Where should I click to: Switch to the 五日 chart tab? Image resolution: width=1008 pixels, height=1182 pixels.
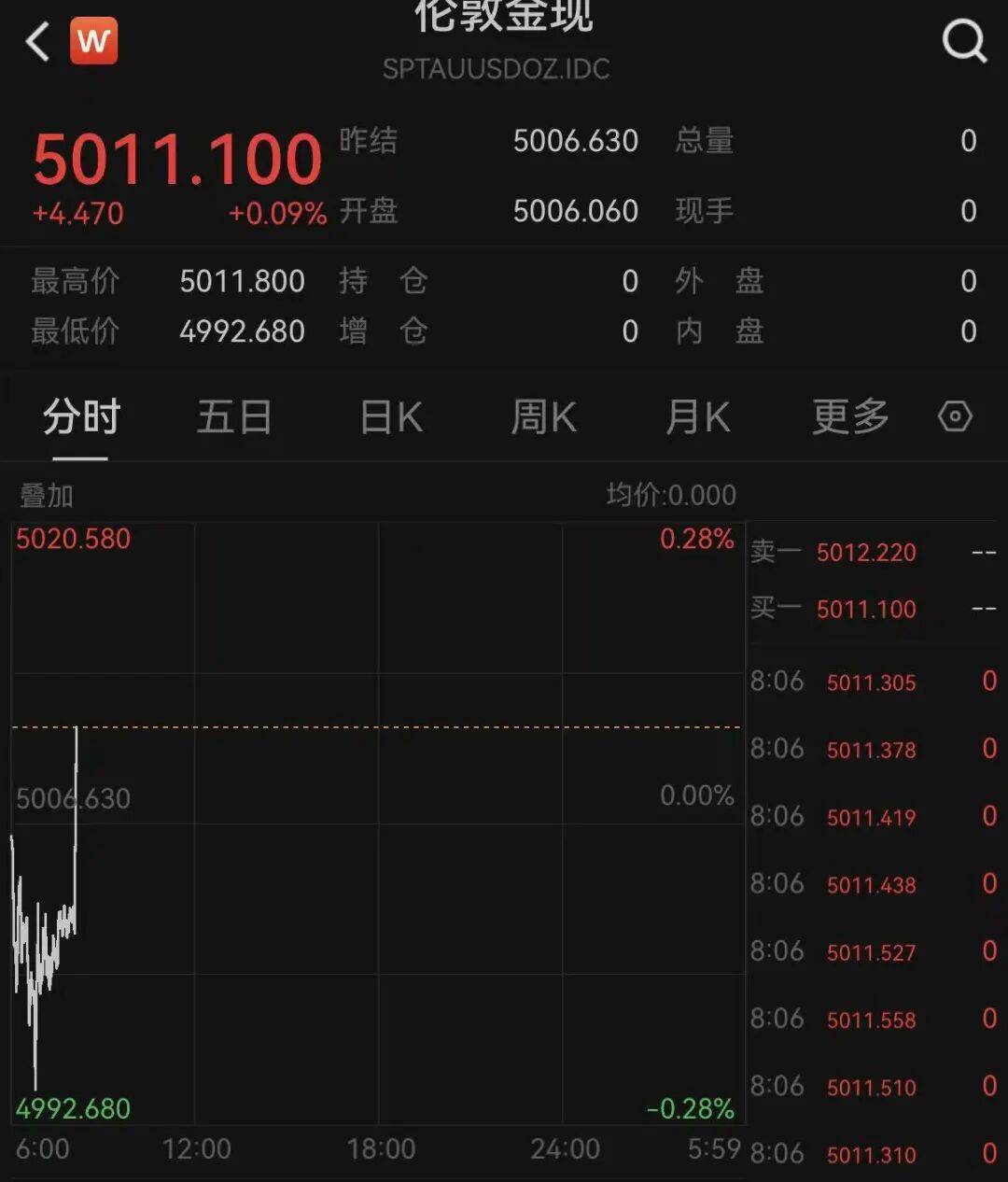point(234,416)
